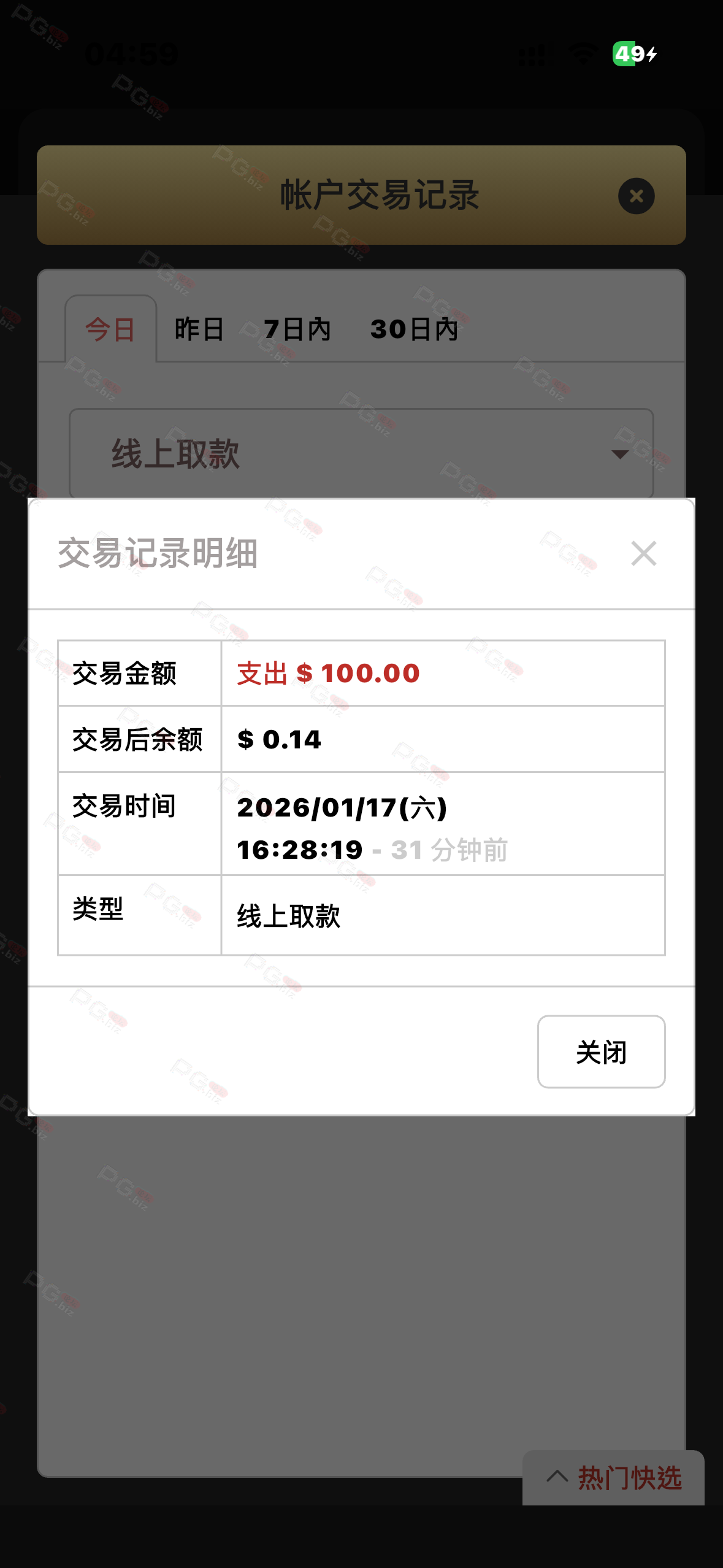Switch to the 今日 tab
The width and height of the screenshot is (723, 1568).
(110, 329)
